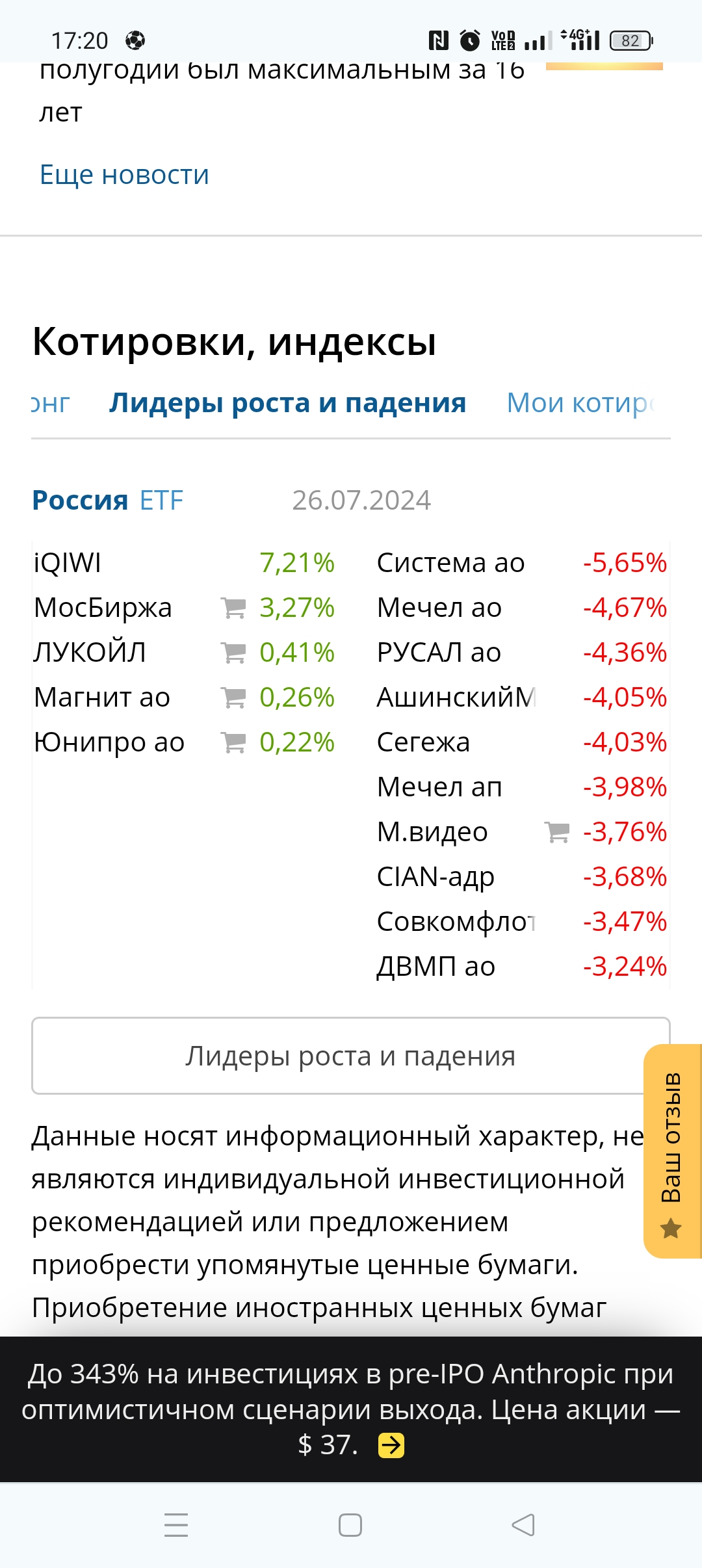Switch to the ETF quotes filter

point(161,501)
